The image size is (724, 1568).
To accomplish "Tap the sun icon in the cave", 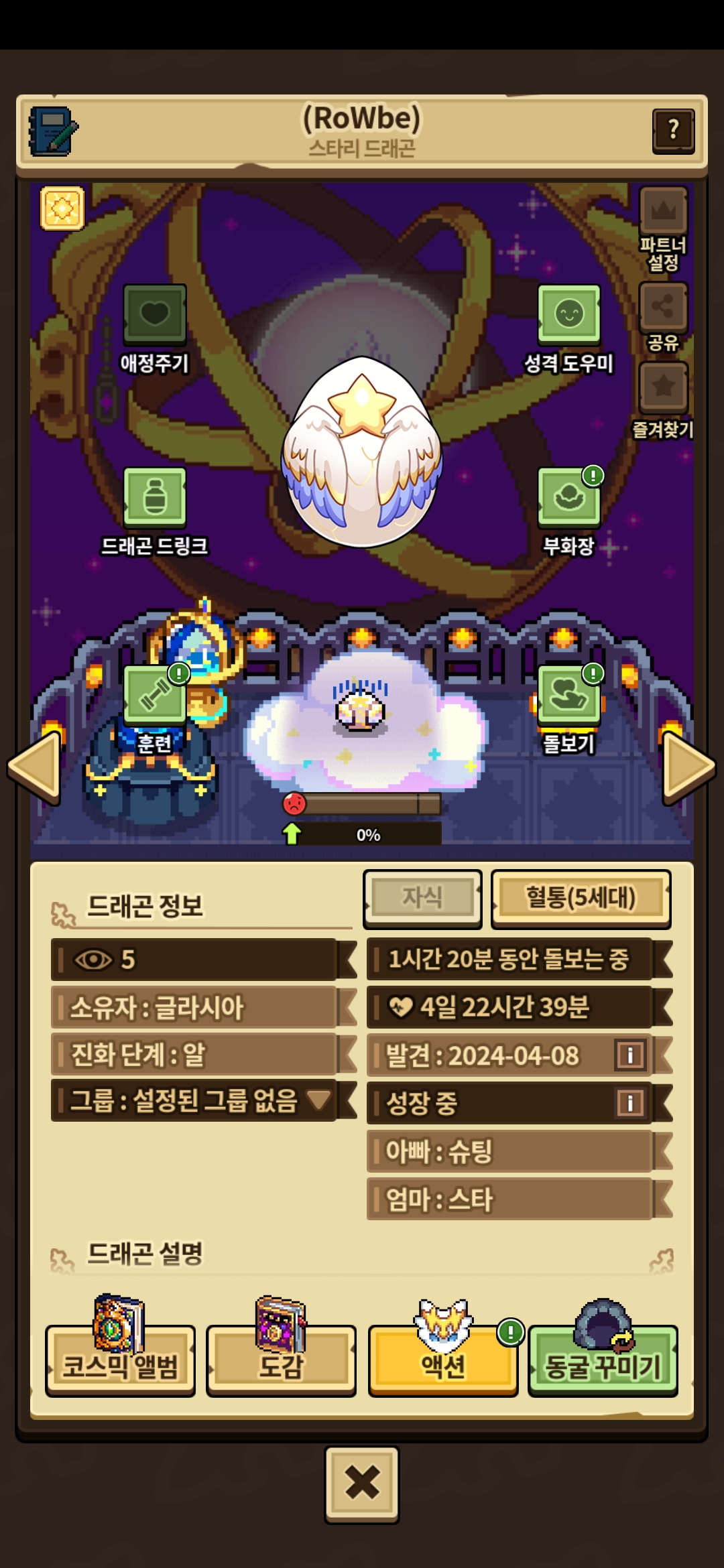I will click(62, 208).
